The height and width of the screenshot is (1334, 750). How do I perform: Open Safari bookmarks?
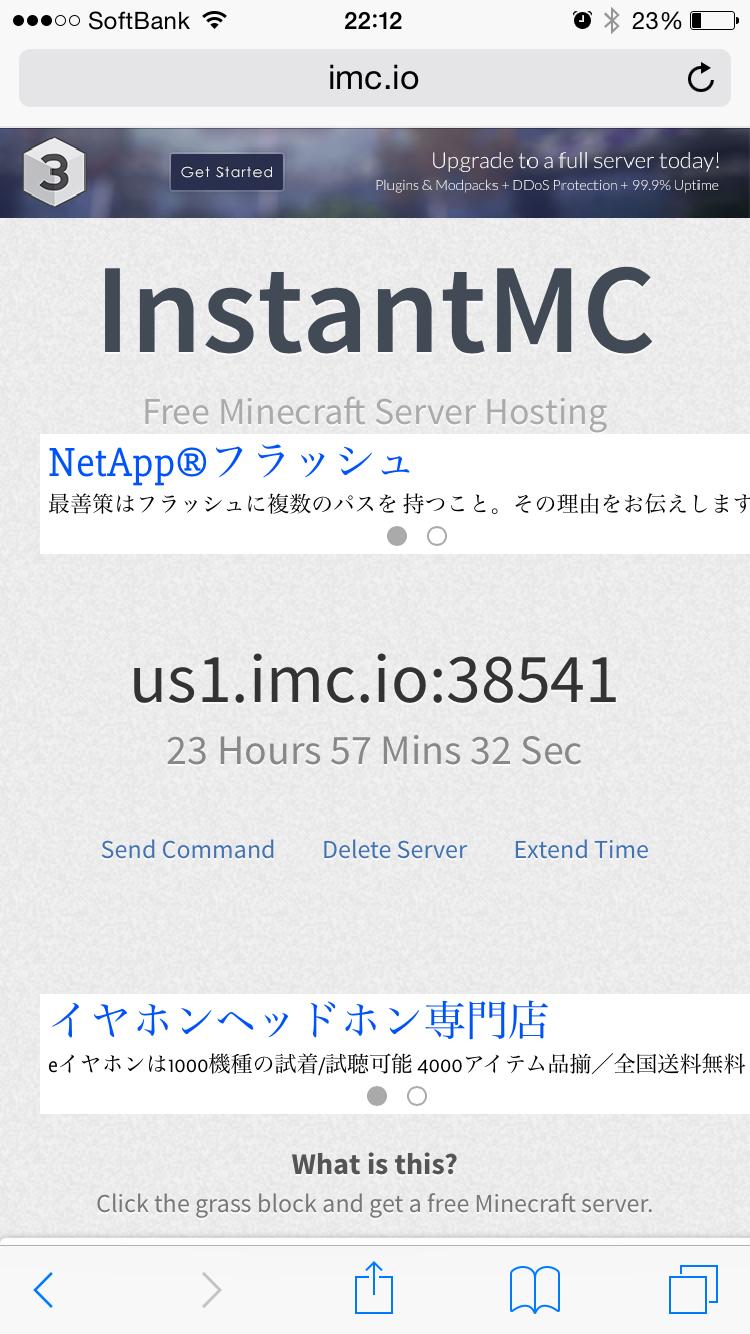(535, 1289)
